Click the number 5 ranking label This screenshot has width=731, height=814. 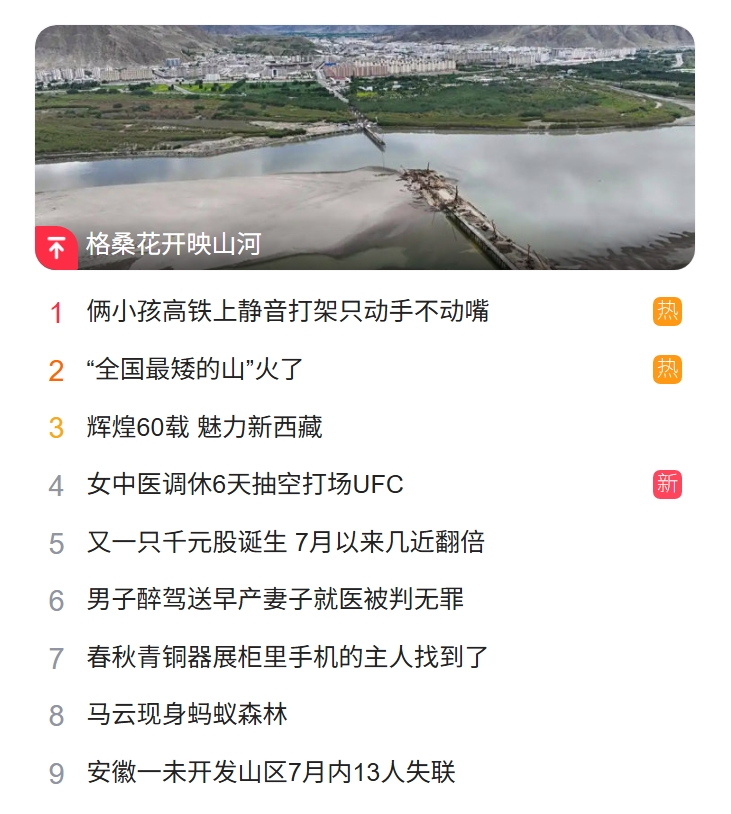(57, 543)
